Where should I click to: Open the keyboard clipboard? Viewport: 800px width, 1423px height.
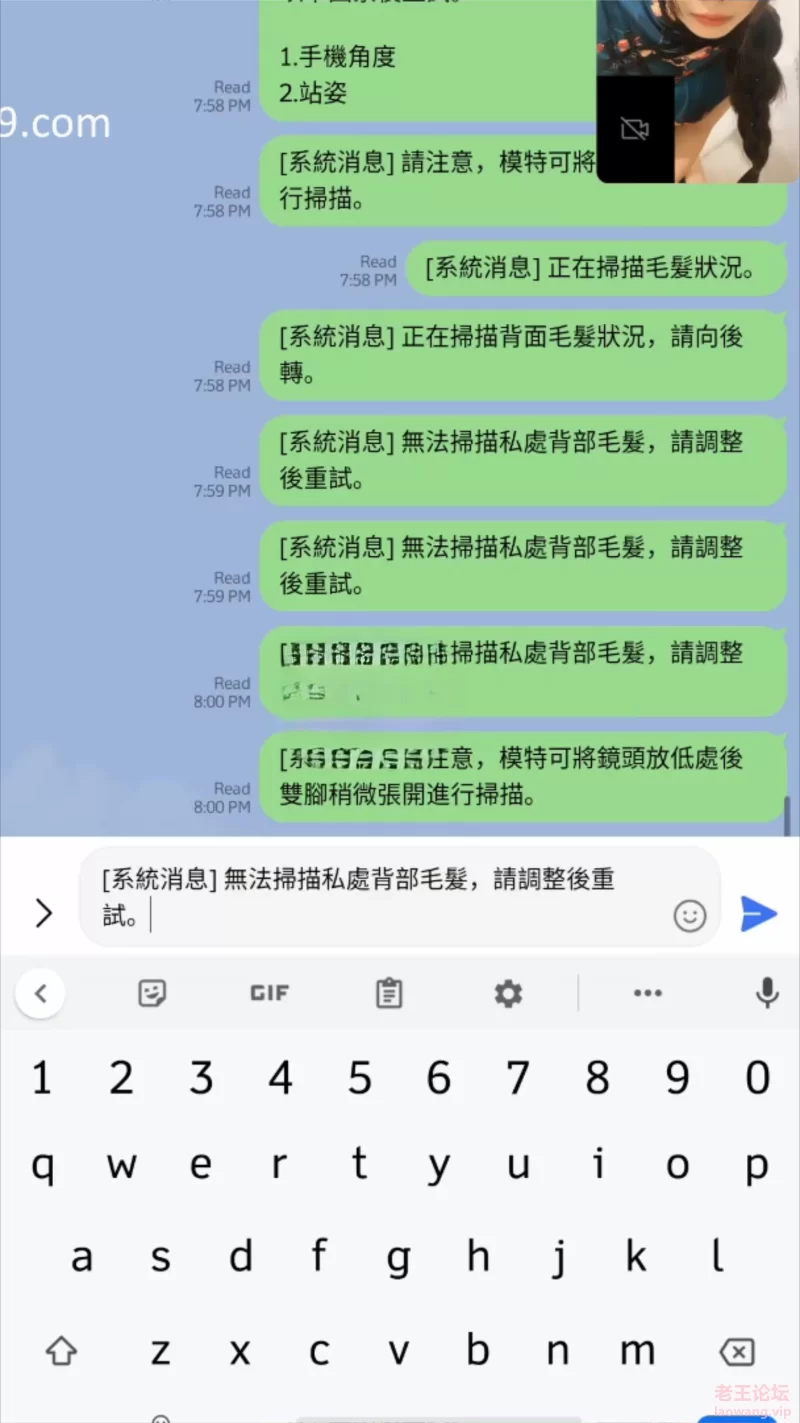(x=389, y=993)
